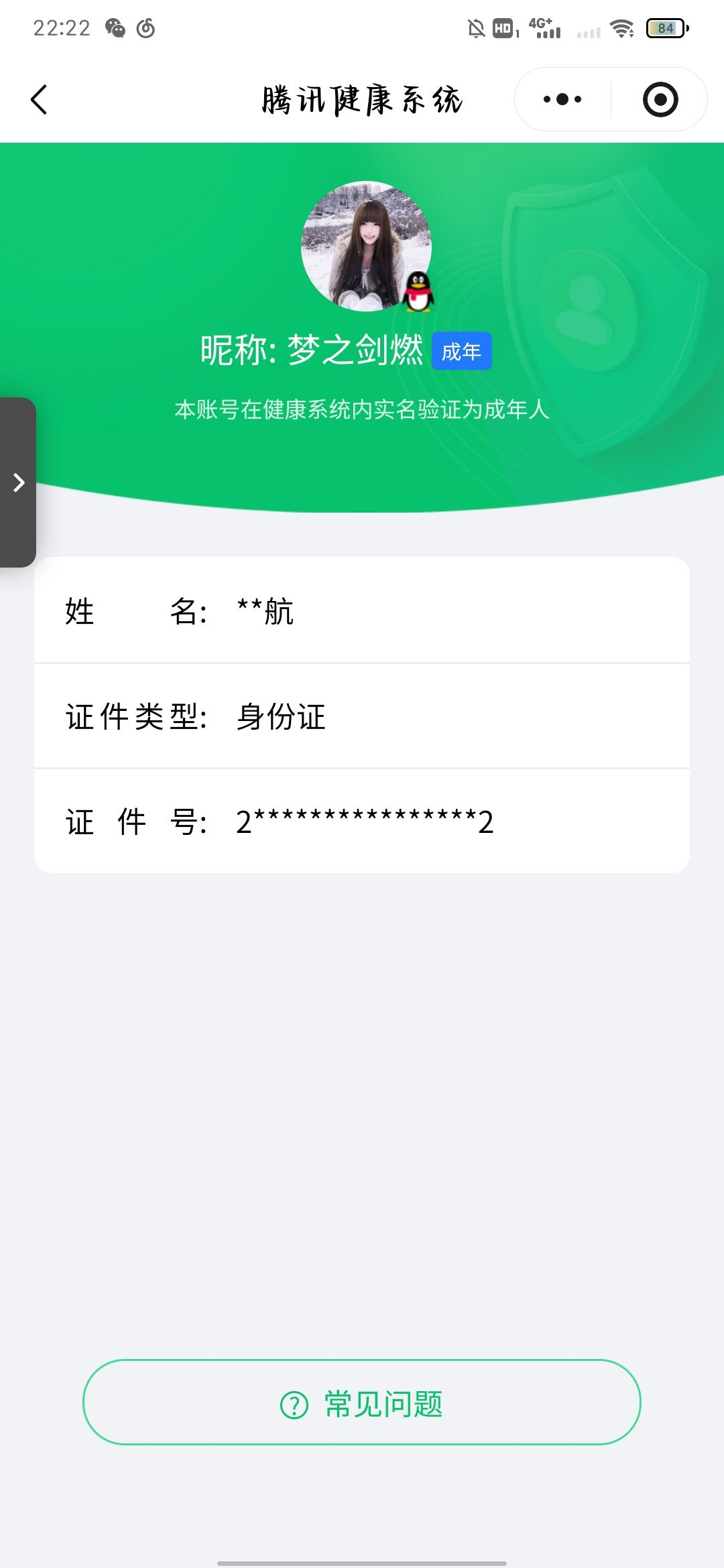Screen dimensions: 724x1568
Task: Open the 证件类型 ID type row
Action: tap(362, 717)
